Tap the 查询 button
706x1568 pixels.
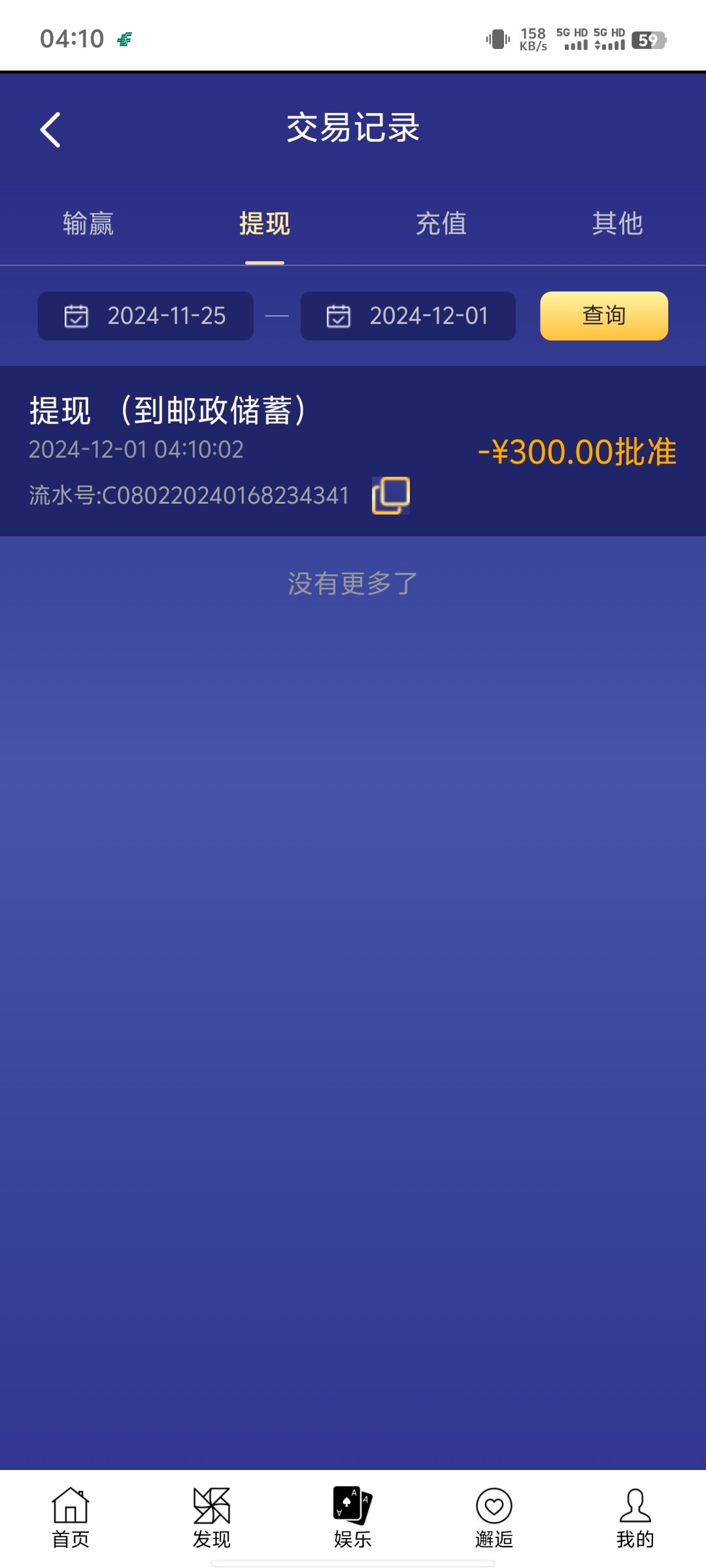pyautogui.click(x=604, y=316)
